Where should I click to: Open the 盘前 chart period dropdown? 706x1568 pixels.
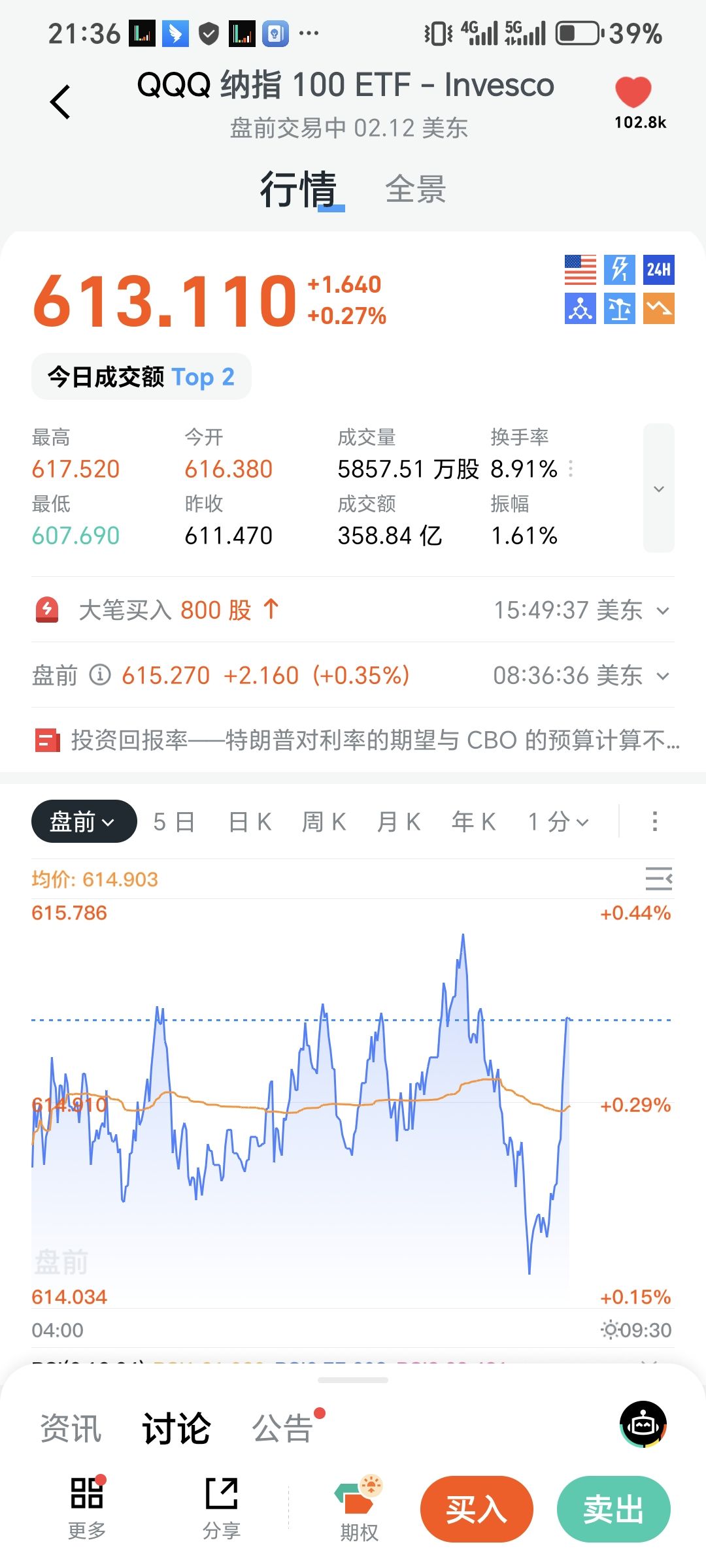pos(84,821)
